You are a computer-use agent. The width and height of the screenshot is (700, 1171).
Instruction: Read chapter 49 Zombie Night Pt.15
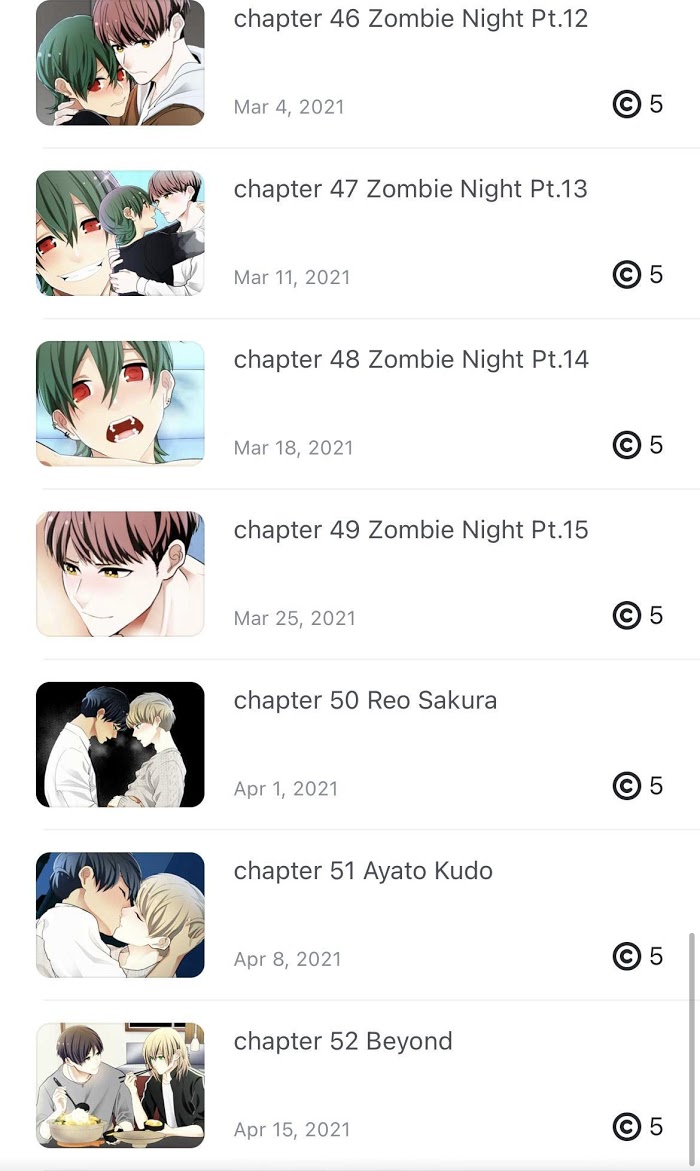(350, 574)
